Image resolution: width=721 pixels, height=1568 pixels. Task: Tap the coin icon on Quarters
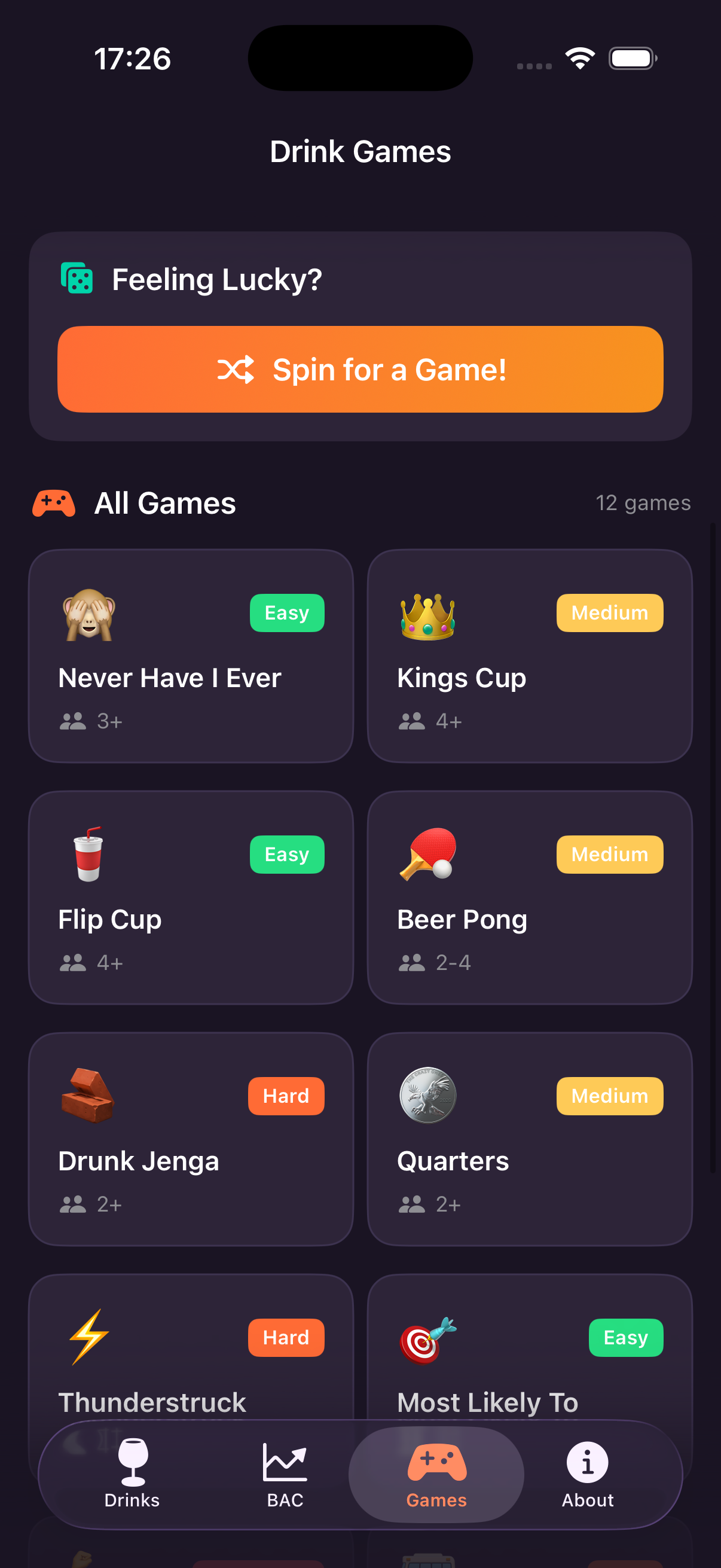click(x=427, y=1096)
